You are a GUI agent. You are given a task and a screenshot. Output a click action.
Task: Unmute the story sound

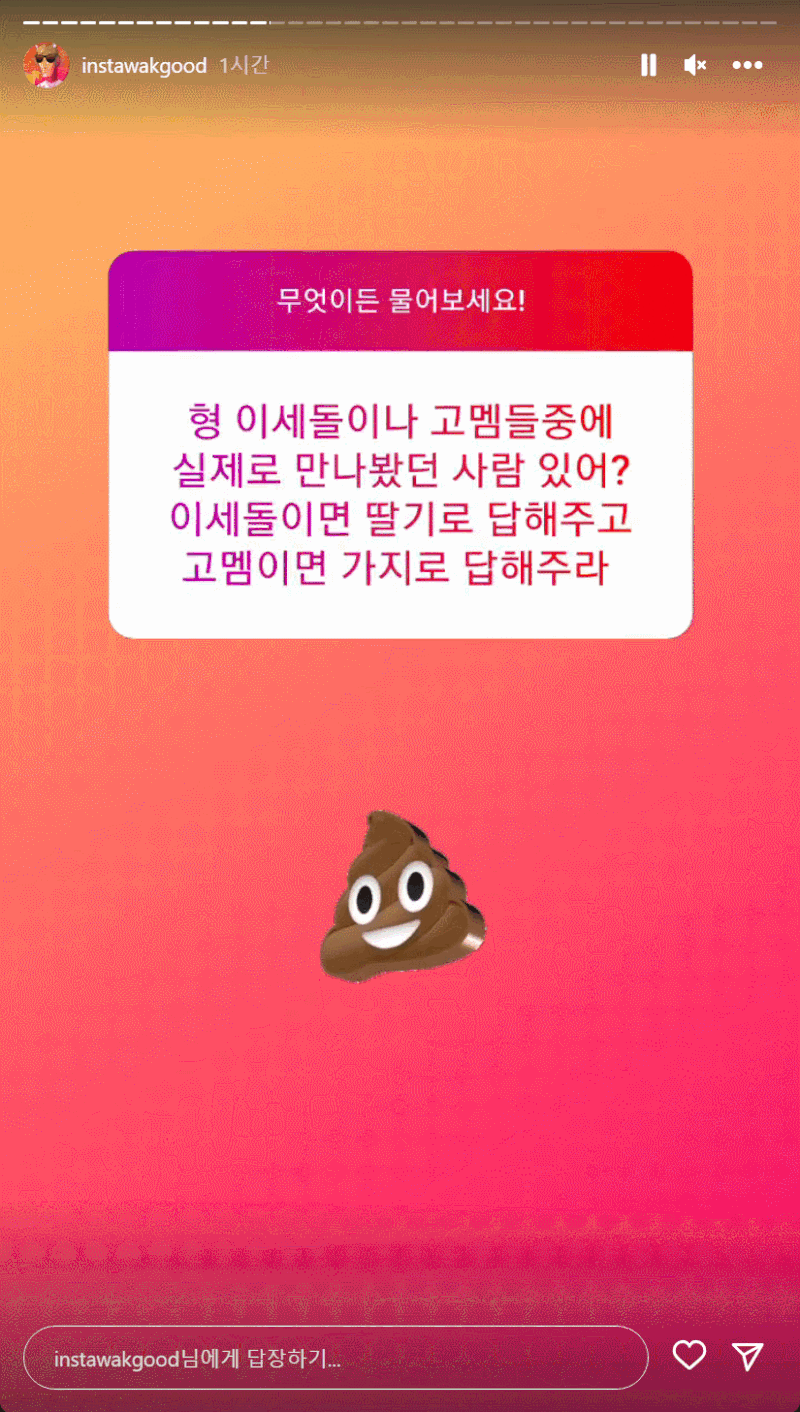pyautogui.click(x=695, y=66)
